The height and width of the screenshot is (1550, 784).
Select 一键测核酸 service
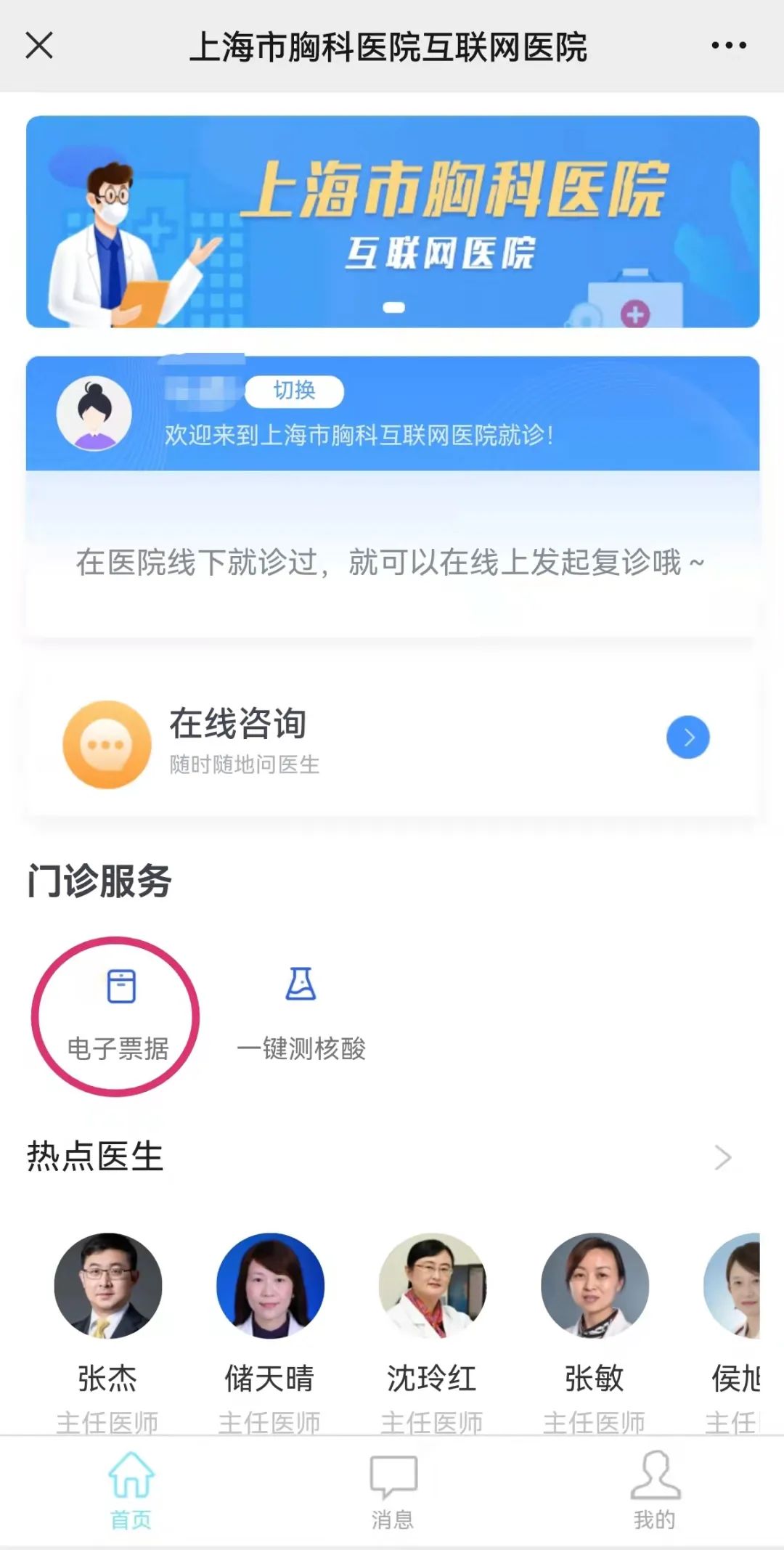point(301,1014)
